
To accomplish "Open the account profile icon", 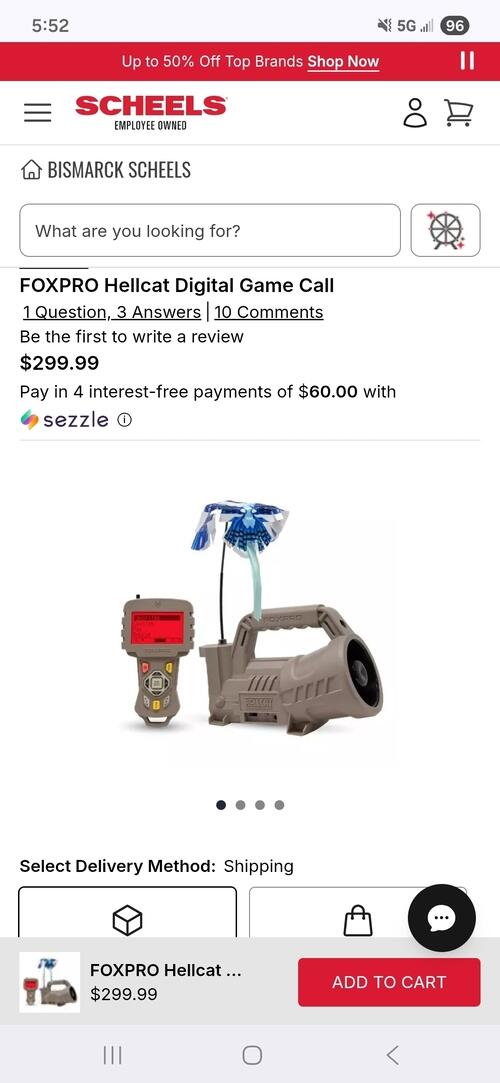I will 415,113.
